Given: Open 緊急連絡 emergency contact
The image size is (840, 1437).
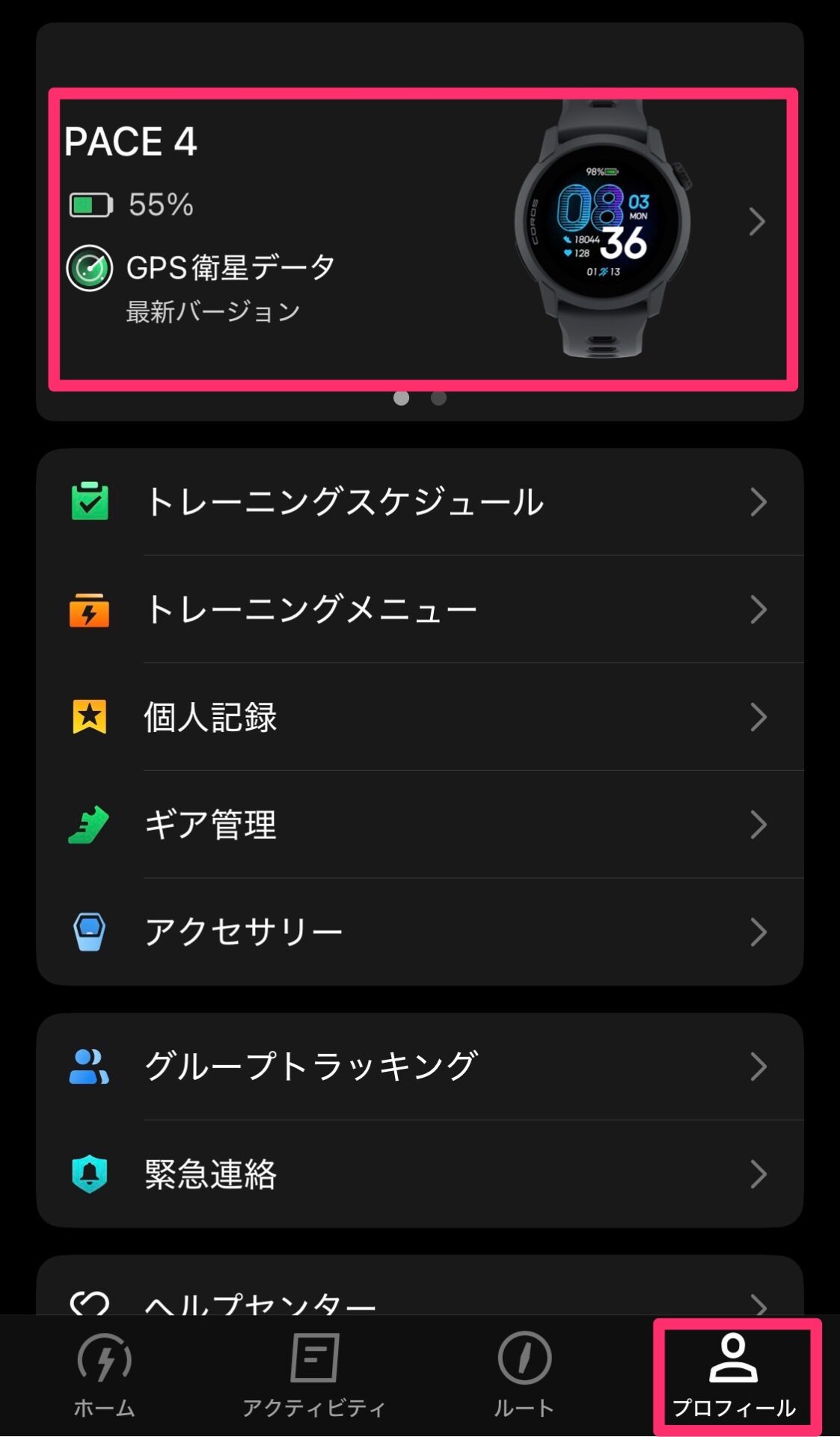Looking at the screenshot, I should pyautogui.click(x=419, y=1174).
